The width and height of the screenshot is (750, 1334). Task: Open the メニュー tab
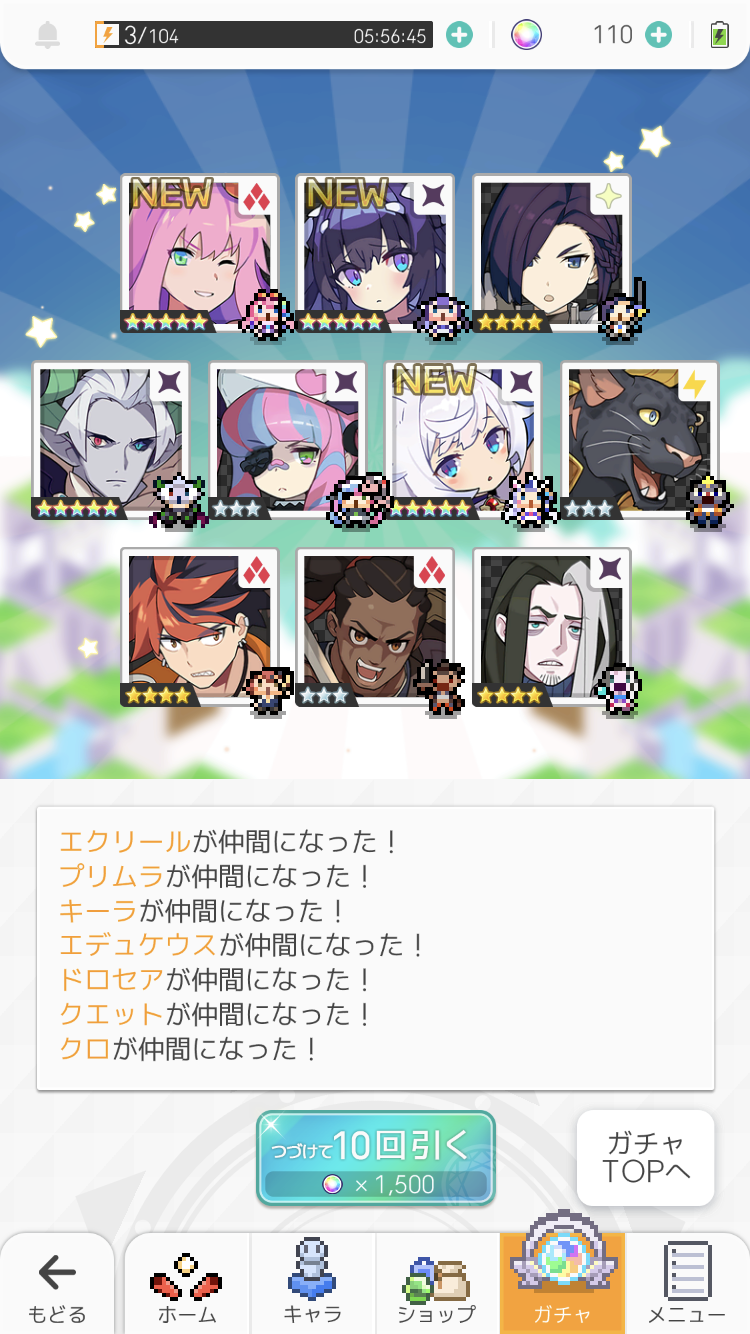coord(686,1286)
